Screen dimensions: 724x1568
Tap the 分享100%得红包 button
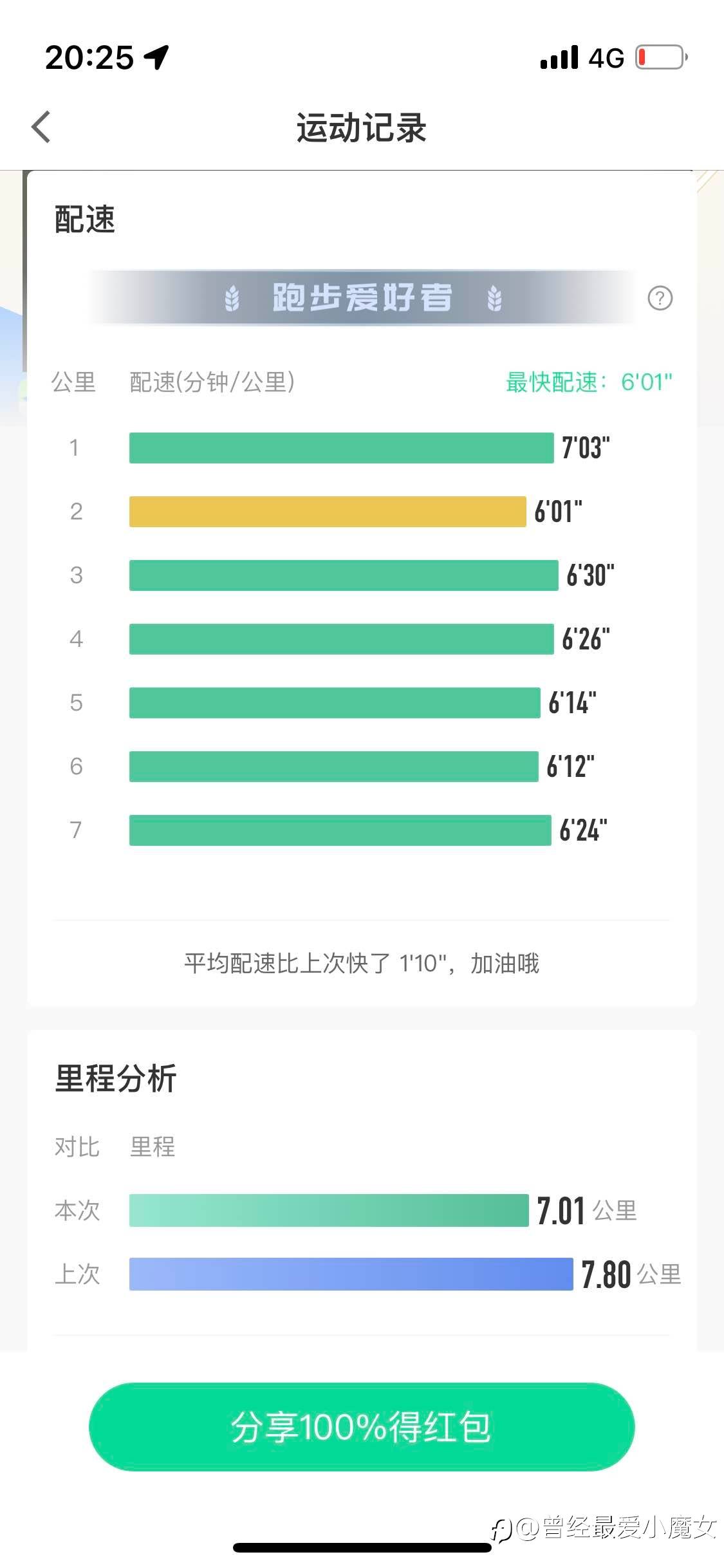(x=362, y=1427)
